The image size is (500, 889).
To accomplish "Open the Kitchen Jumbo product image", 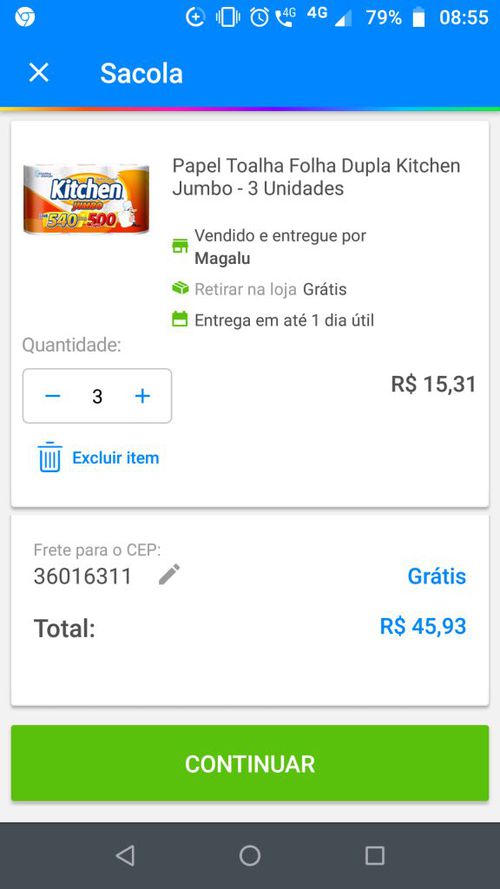I will click(x=86, y=199).
